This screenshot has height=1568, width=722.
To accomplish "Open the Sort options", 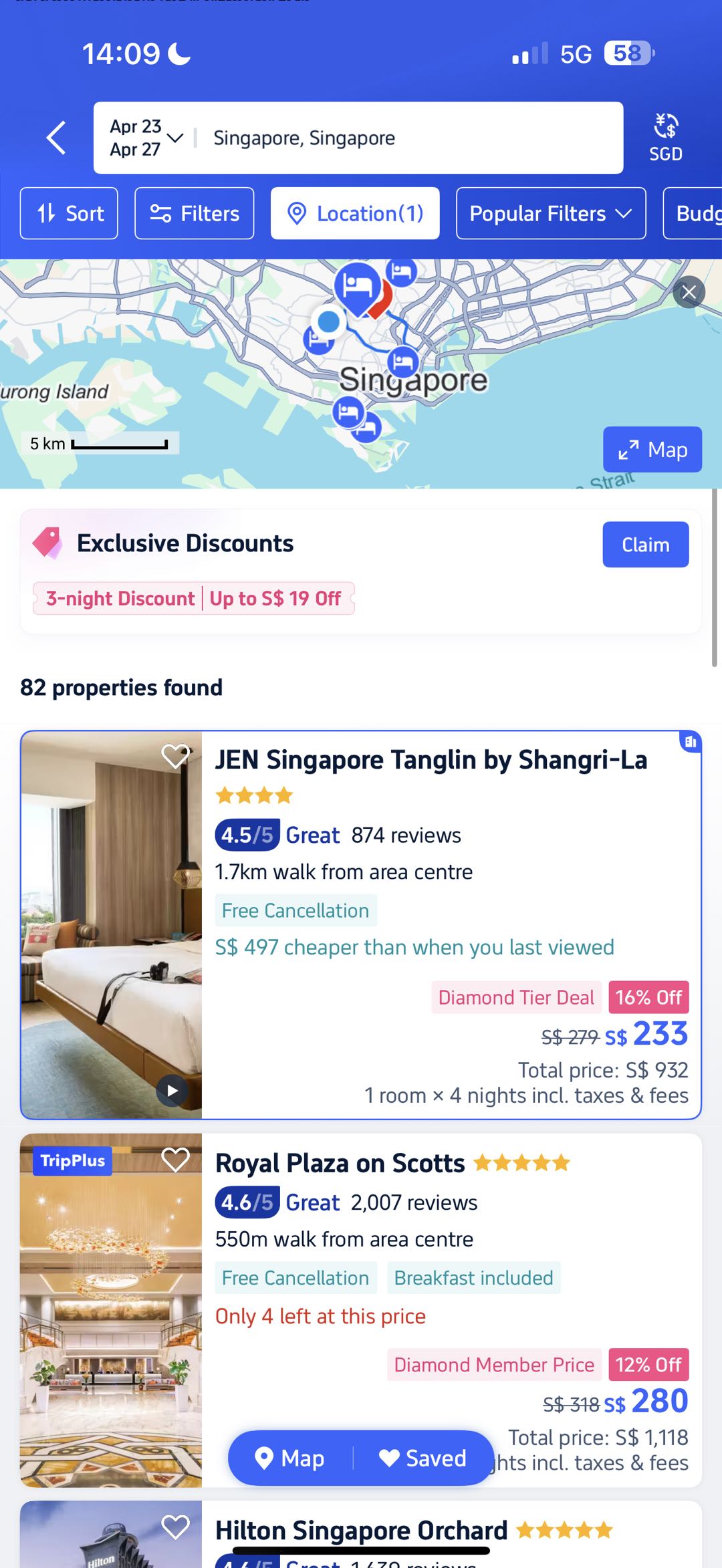I will [x=69, y=213].
